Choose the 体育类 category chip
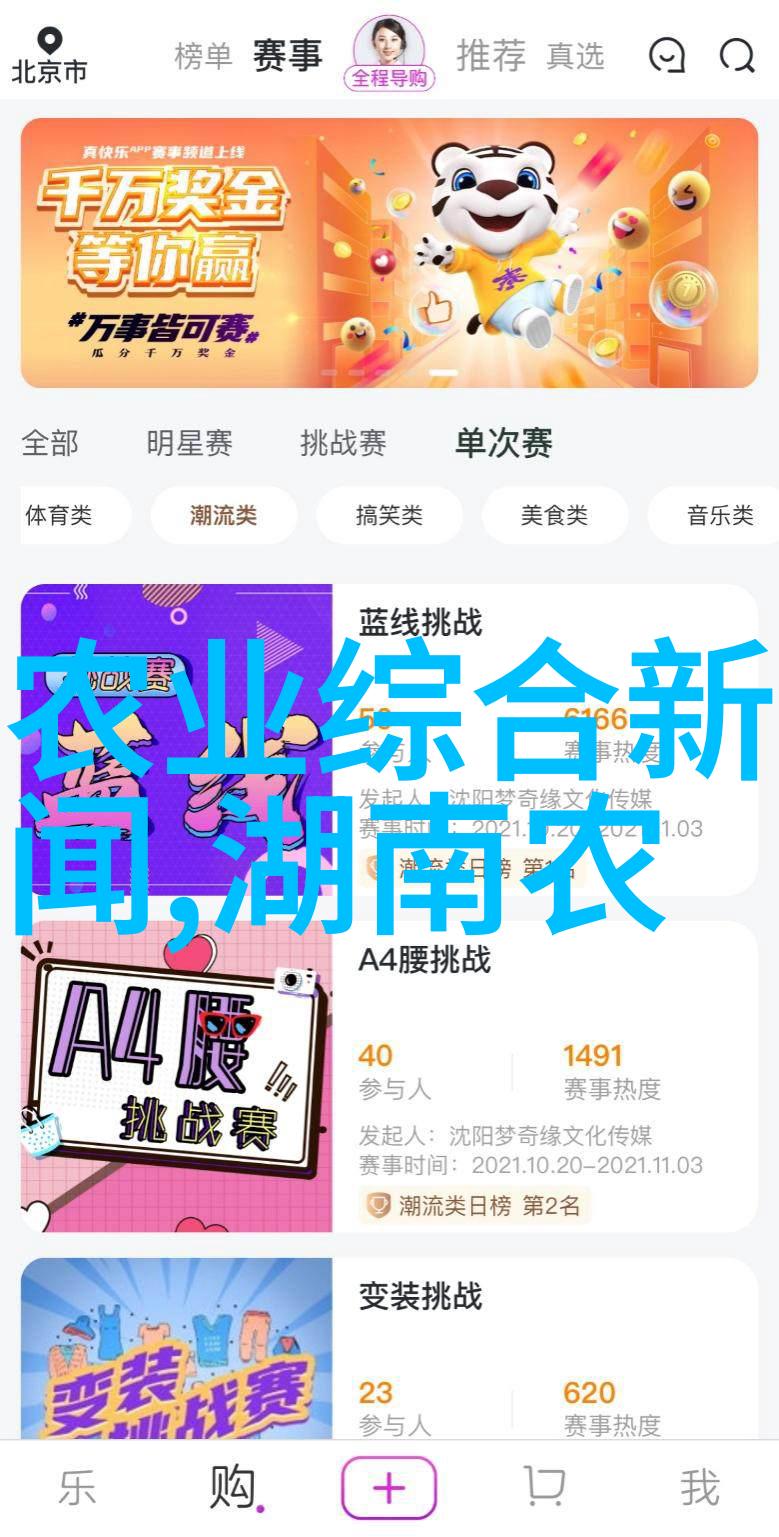Screen dimensions: 779x1537 point(59,516)
